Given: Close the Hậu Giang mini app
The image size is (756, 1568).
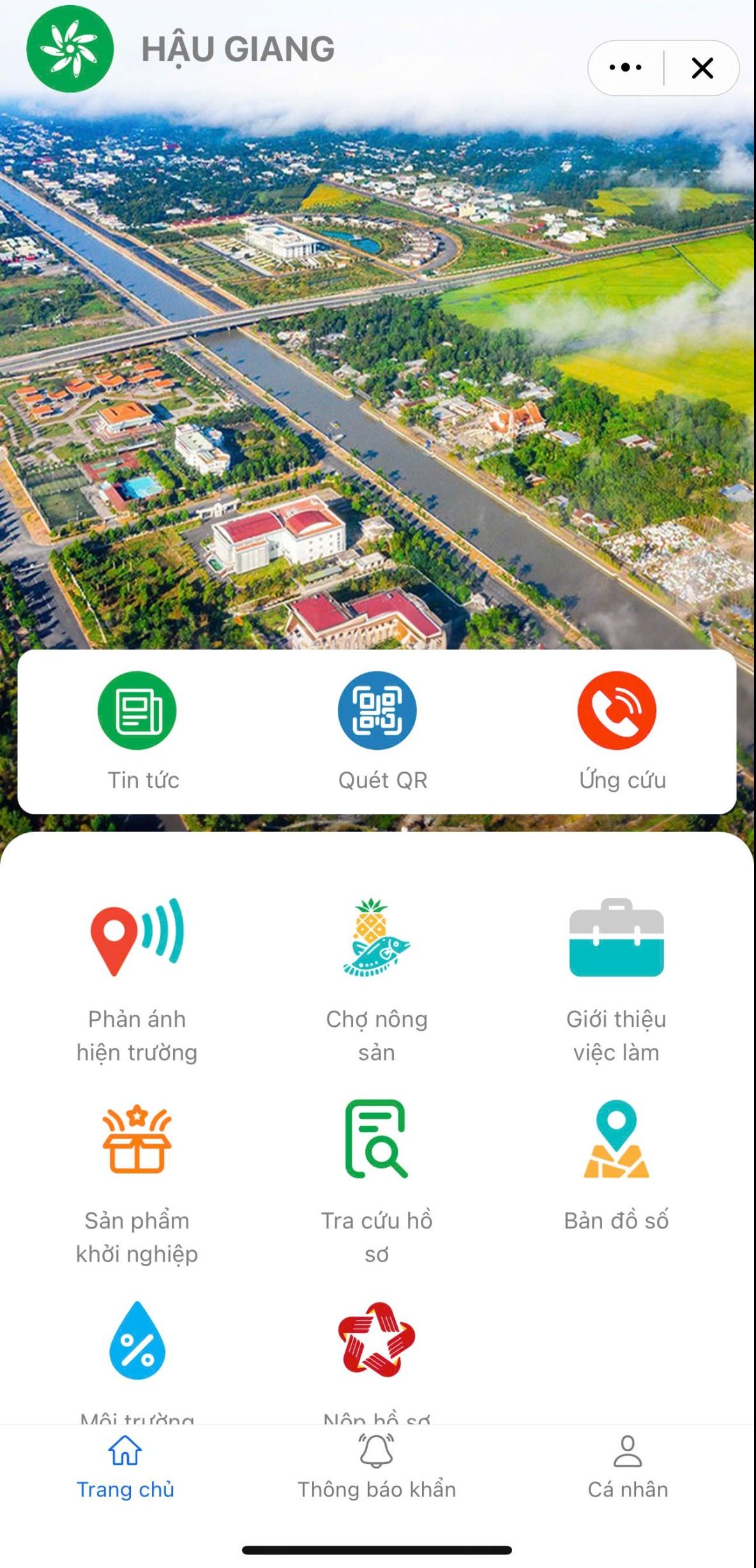Looking at the screenshot, I should tap(702, 68).
